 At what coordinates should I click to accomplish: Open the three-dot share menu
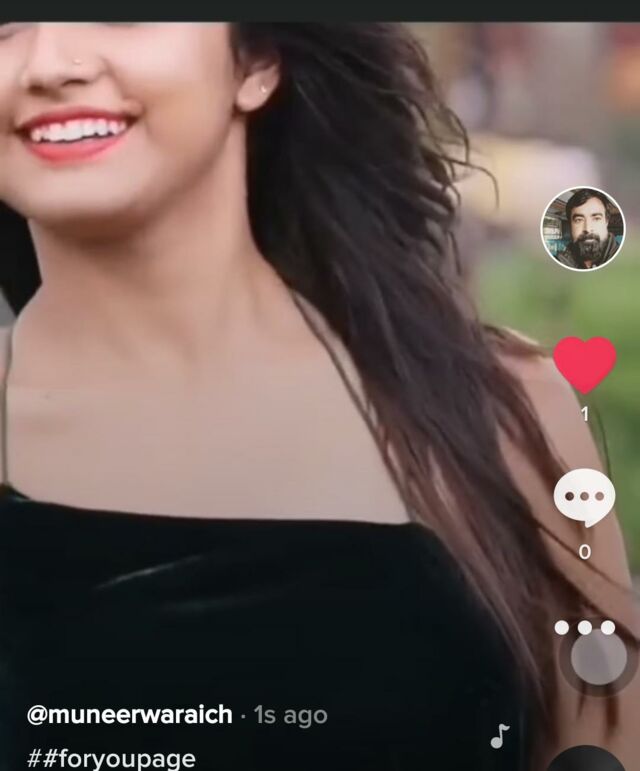(584, 627)
